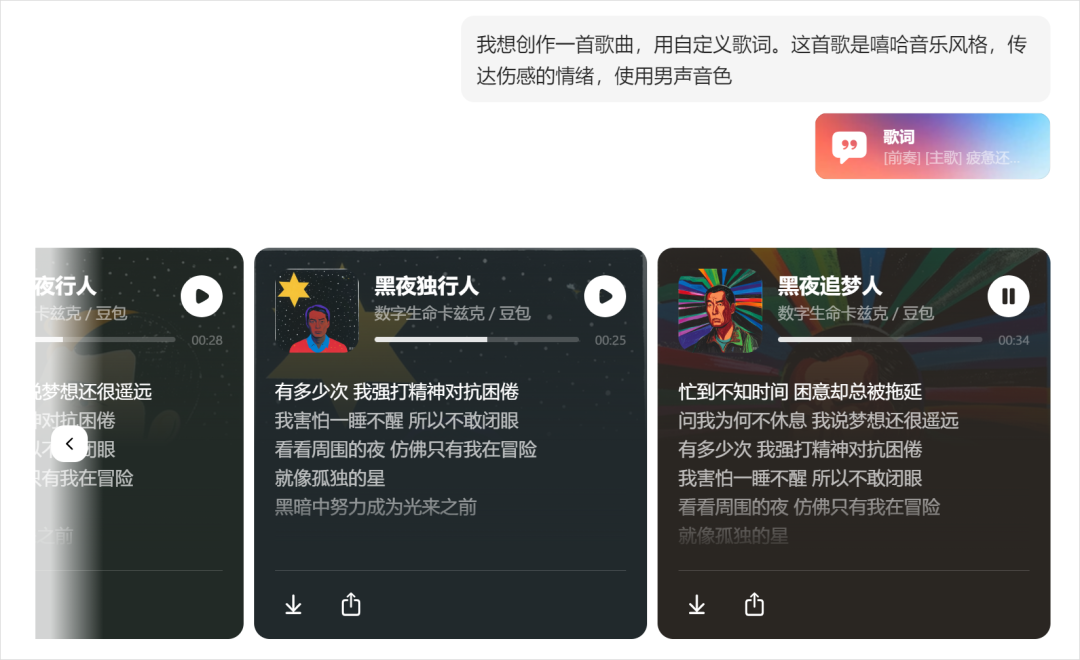Share the 黑夜追梦人 song
The height and width of the screenshot is (660, 1080).
click(755, 604)
